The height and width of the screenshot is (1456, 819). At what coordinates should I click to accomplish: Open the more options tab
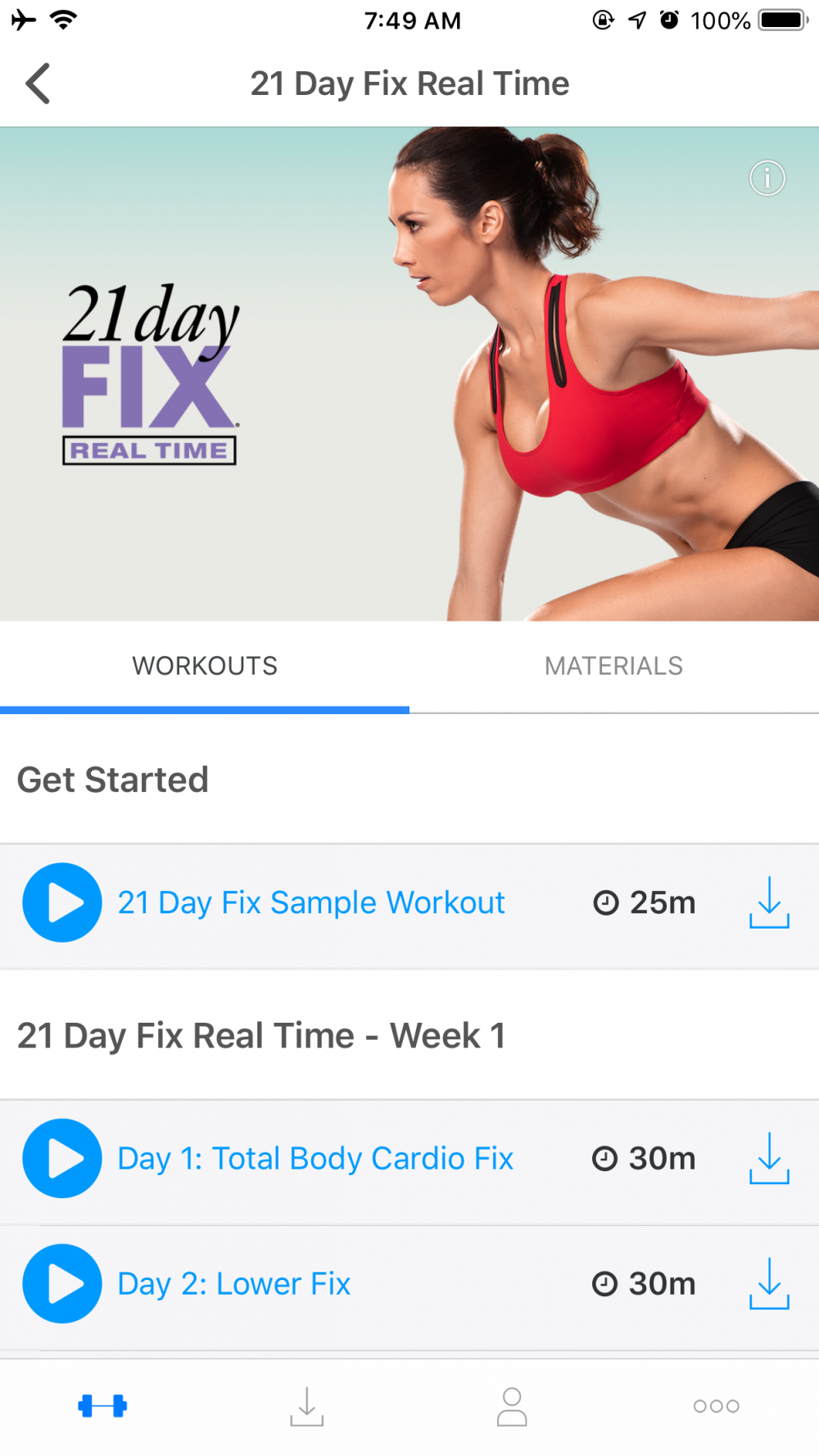pyautogui.click(x=716, y=1406)
